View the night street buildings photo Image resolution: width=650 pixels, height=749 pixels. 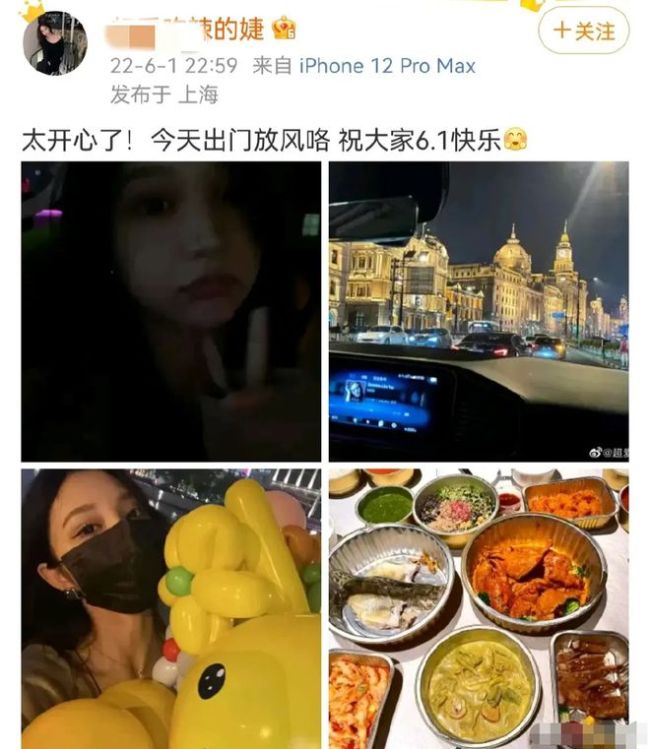click(x=479, y=311)
